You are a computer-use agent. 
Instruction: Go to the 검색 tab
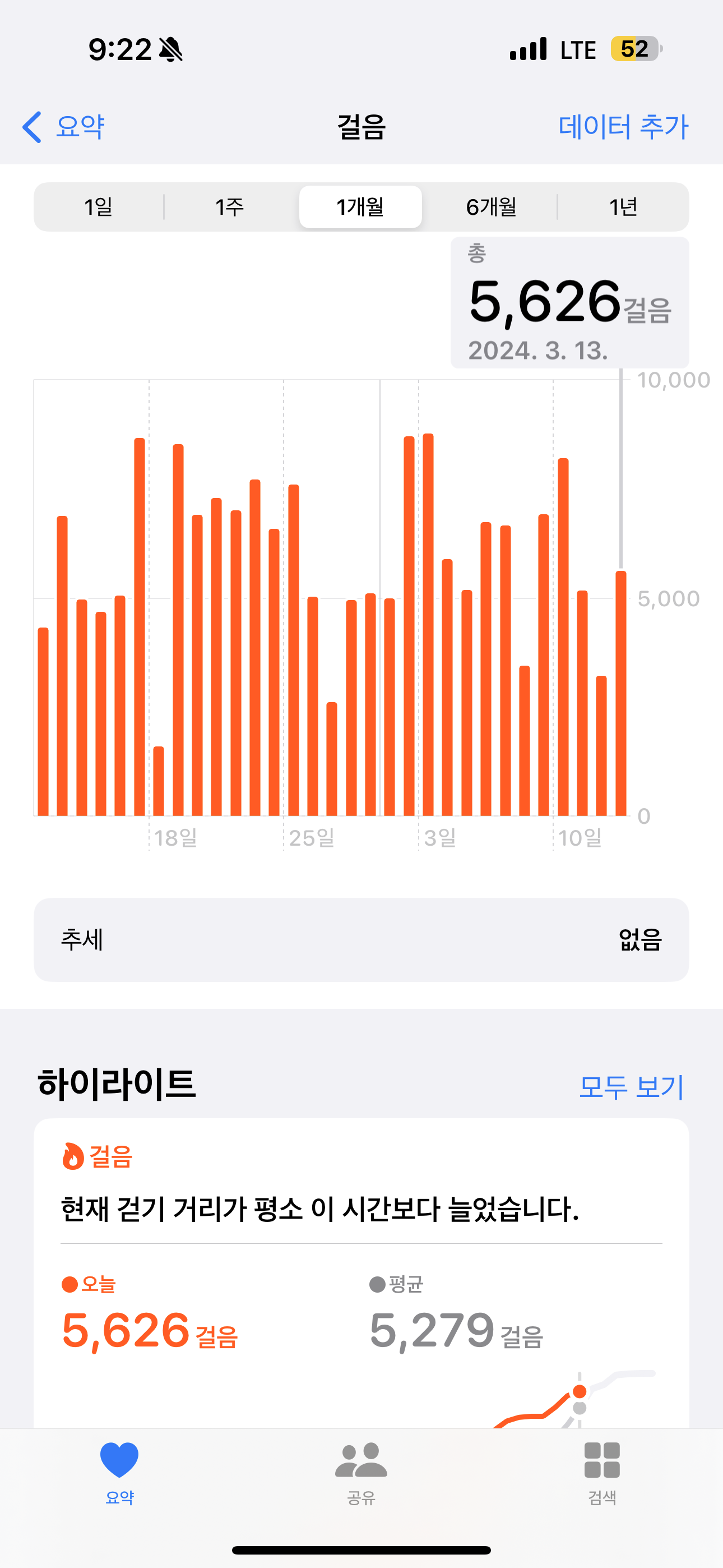coord(602,1470)
